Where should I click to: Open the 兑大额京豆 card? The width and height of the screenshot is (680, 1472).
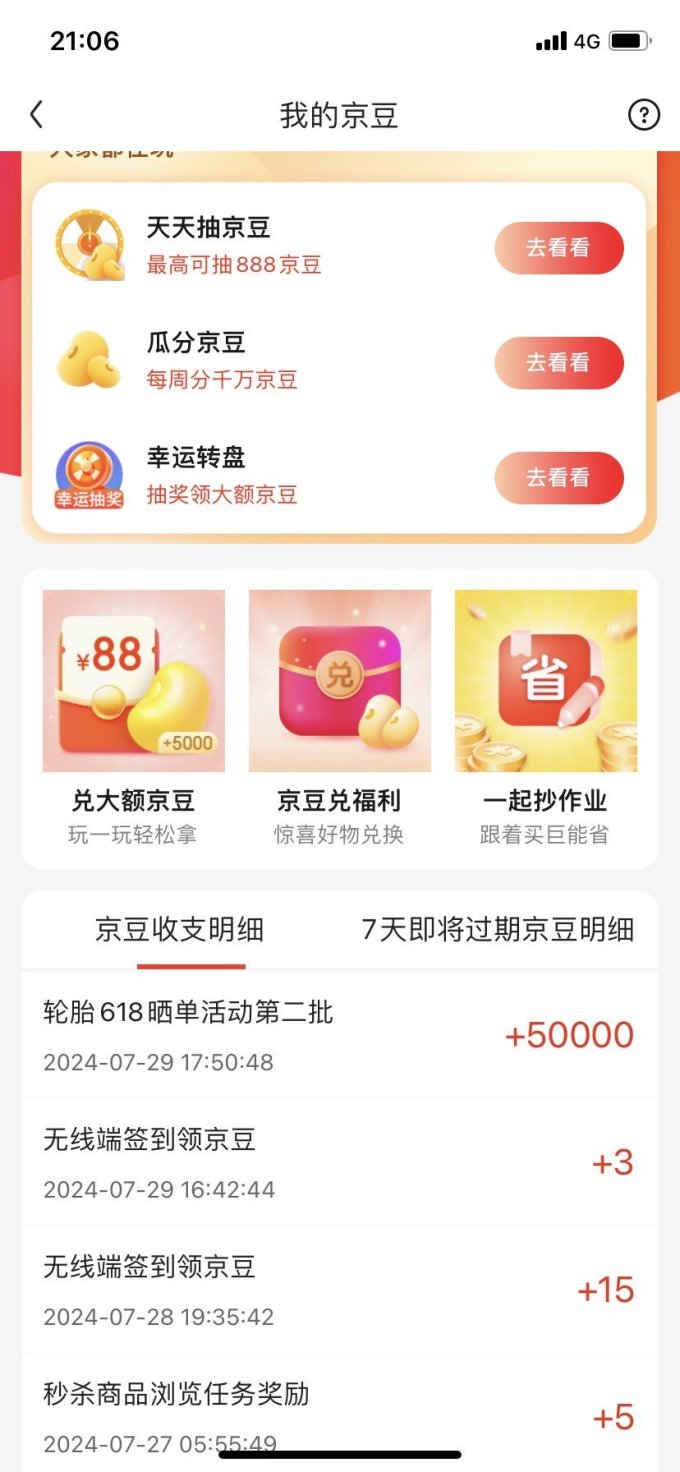pyautogui.click(x=133, y=718)
